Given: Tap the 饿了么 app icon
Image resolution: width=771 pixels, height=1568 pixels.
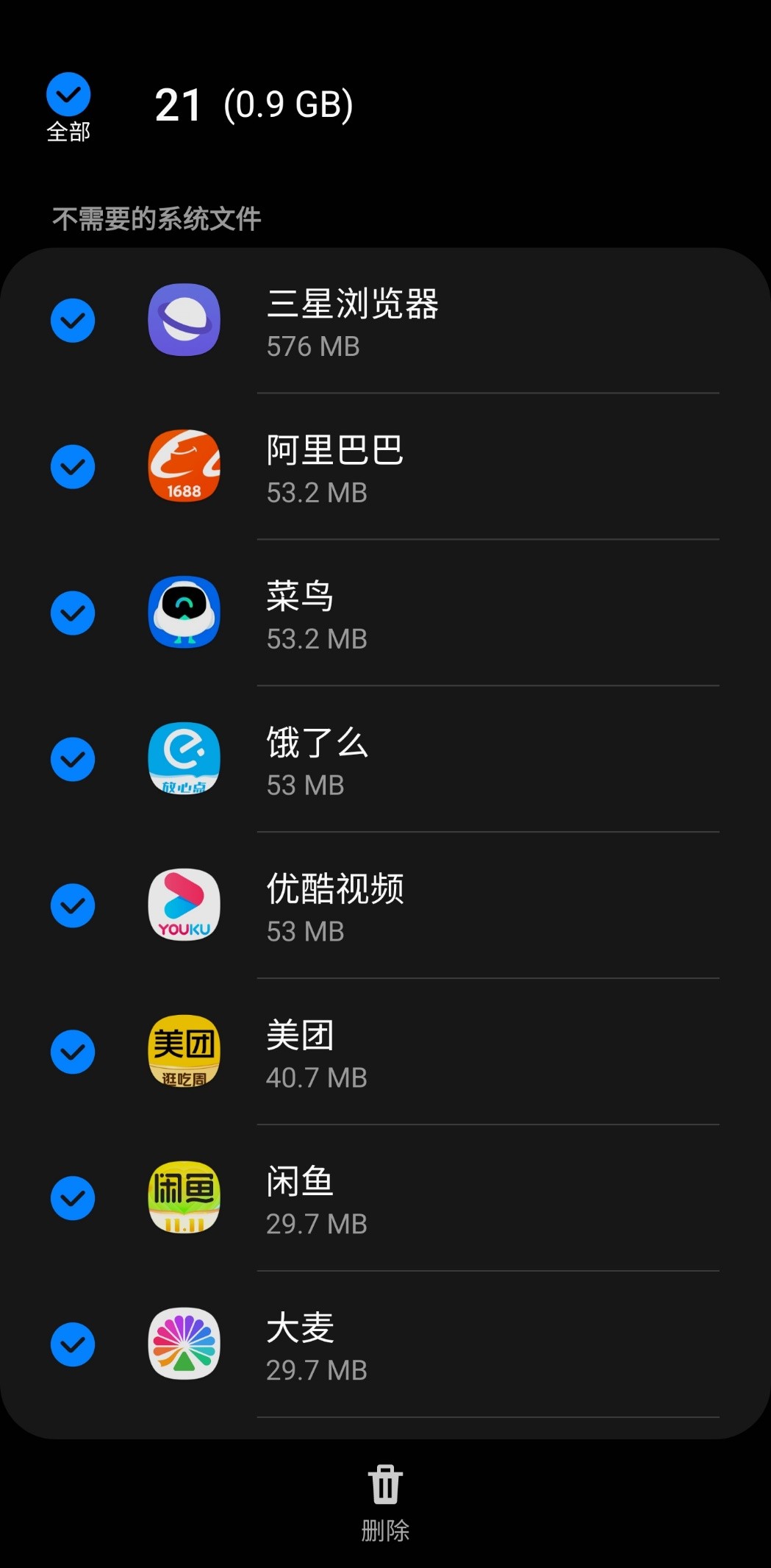Looking at the screenshot, I should [x=184, y=760].
